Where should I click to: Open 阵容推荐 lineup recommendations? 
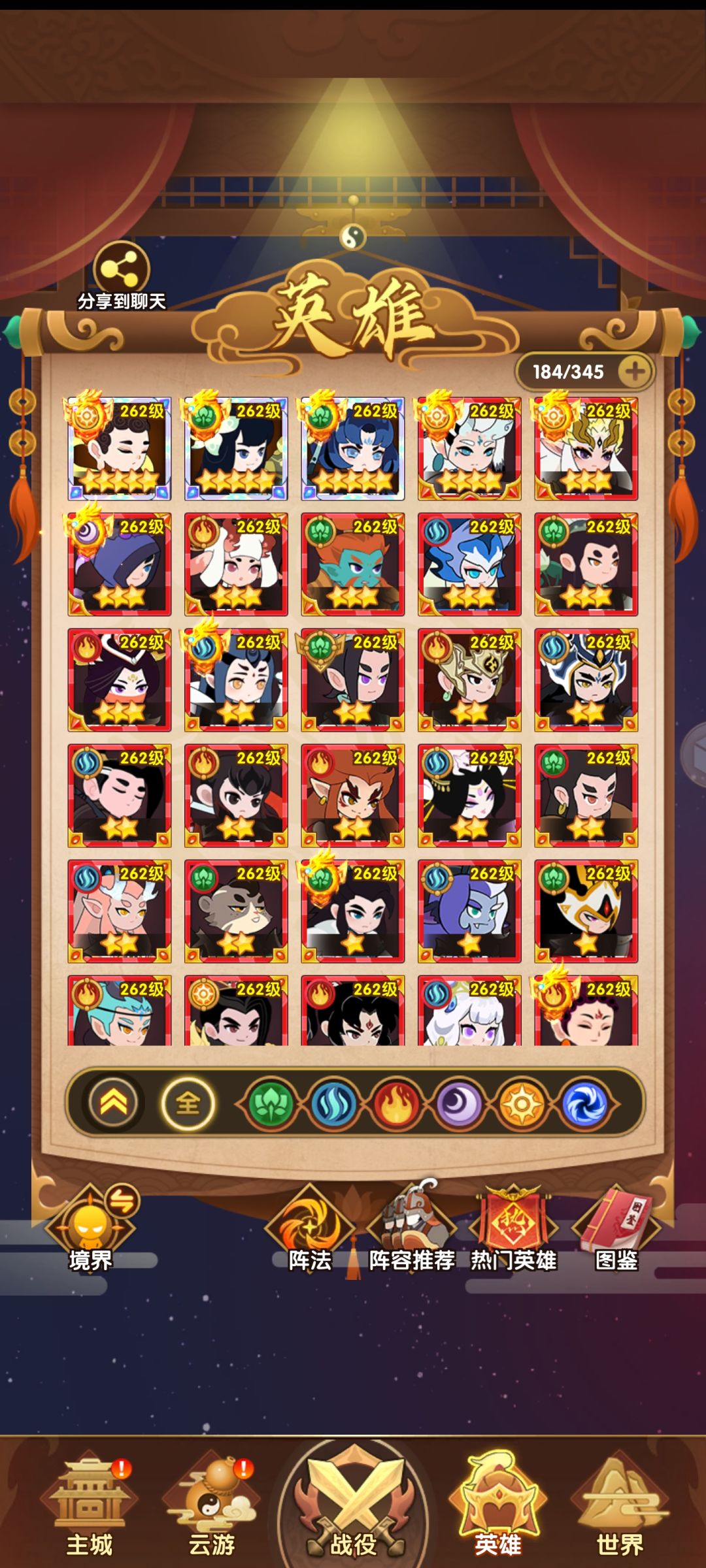(x=412, y=1229)
